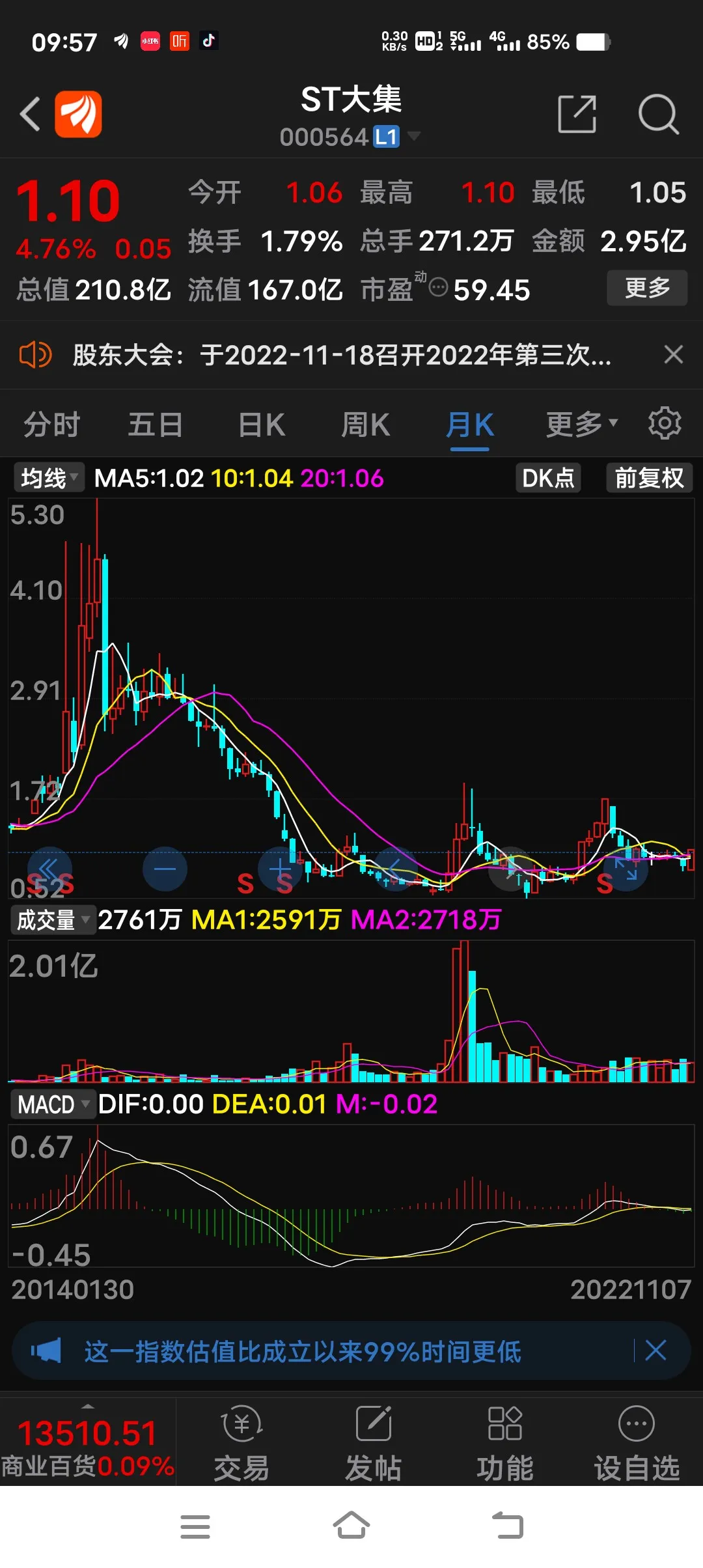Close the index valuation tip banner

click(x=655, y=1351)
